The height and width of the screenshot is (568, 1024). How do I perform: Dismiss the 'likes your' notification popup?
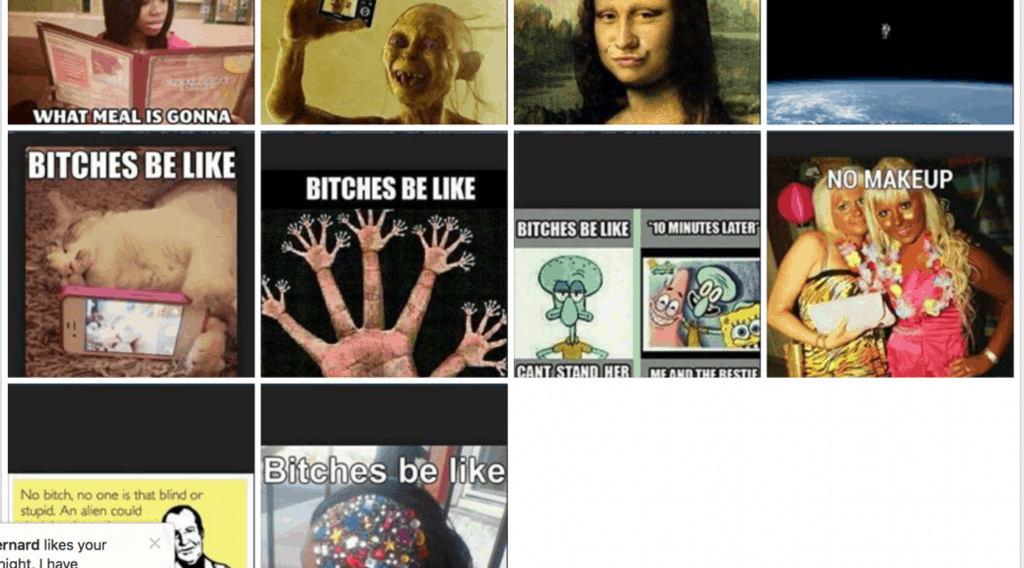coord(154,543)
